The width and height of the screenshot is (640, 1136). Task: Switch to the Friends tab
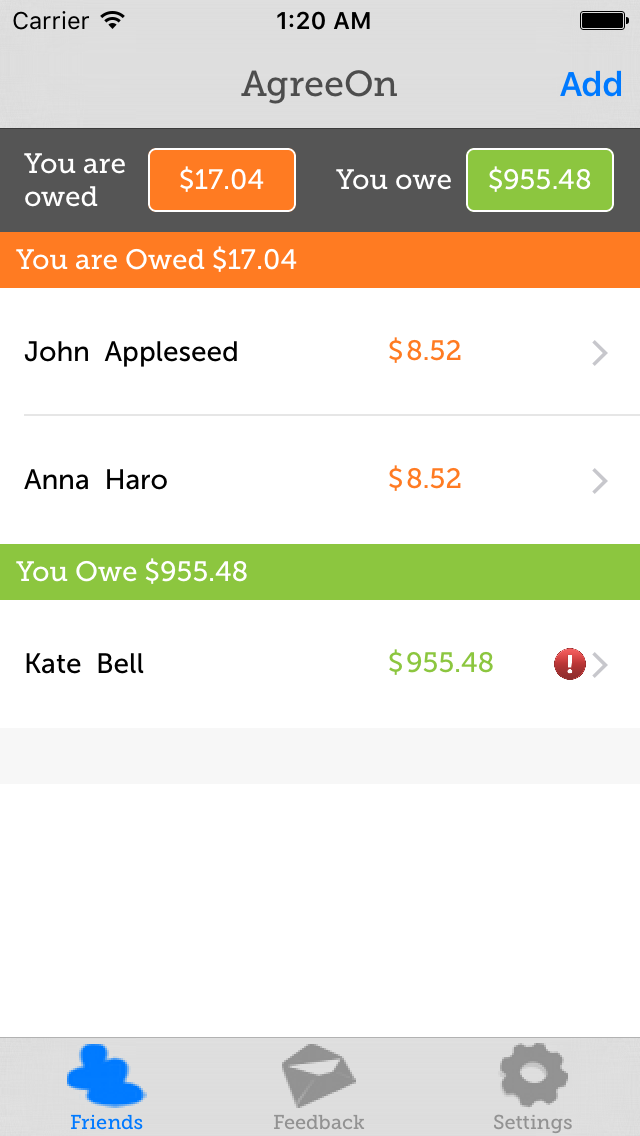[x=106, y=1088]
